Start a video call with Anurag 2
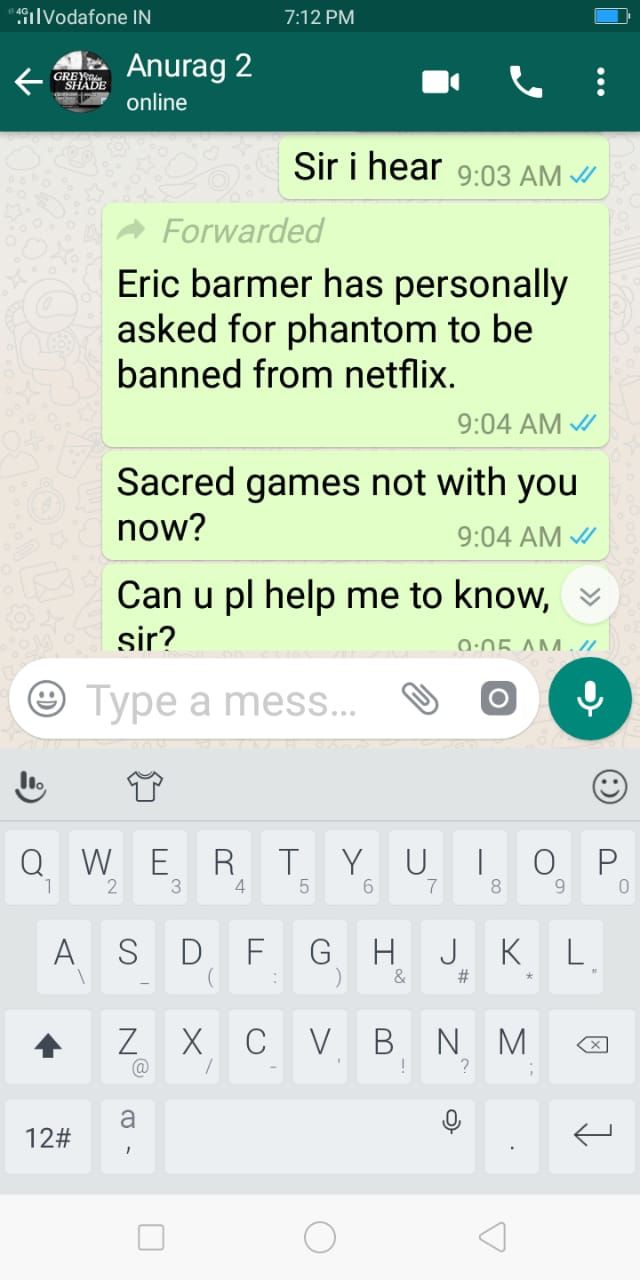Viewport: 640px width, 1280px height. click(440, 82)
